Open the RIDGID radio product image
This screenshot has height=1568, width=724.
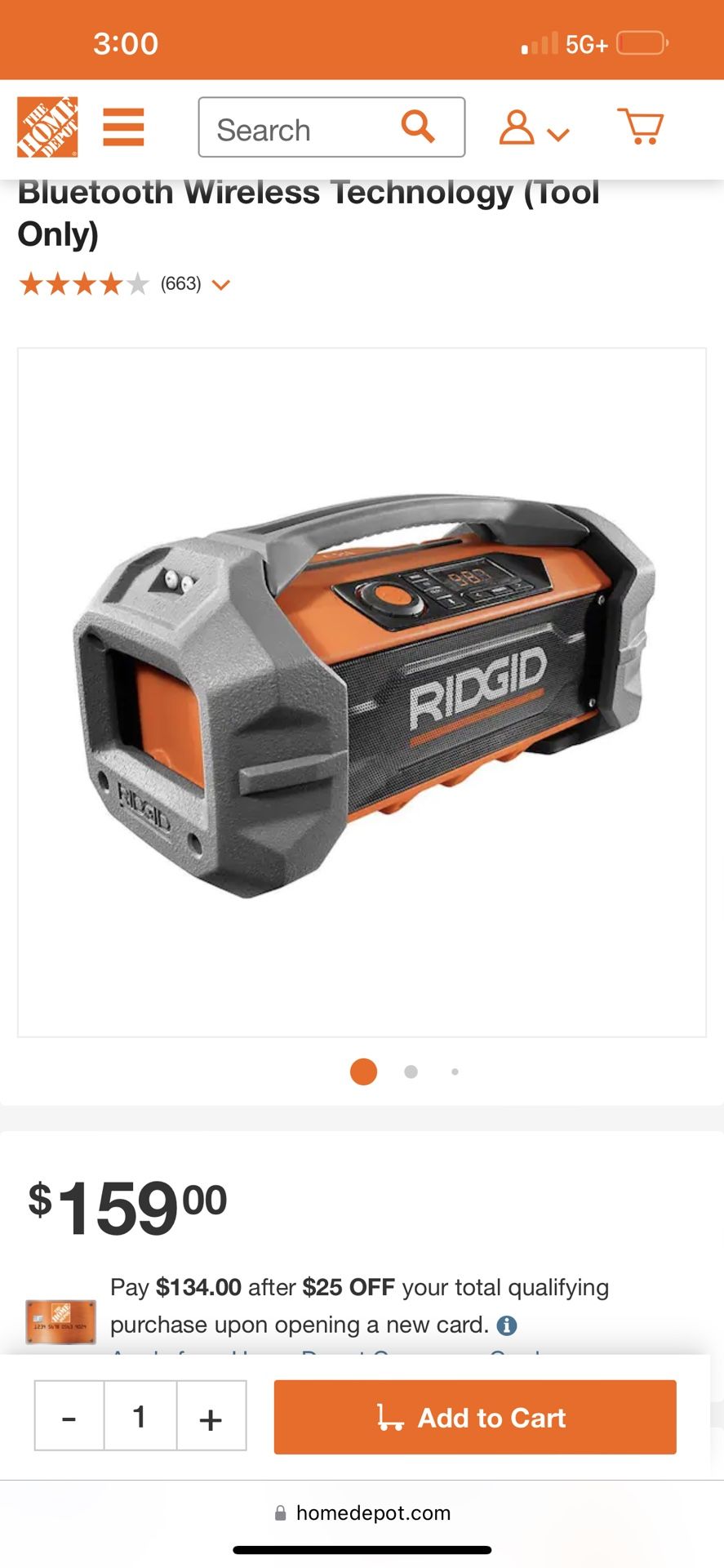point(362,693)
